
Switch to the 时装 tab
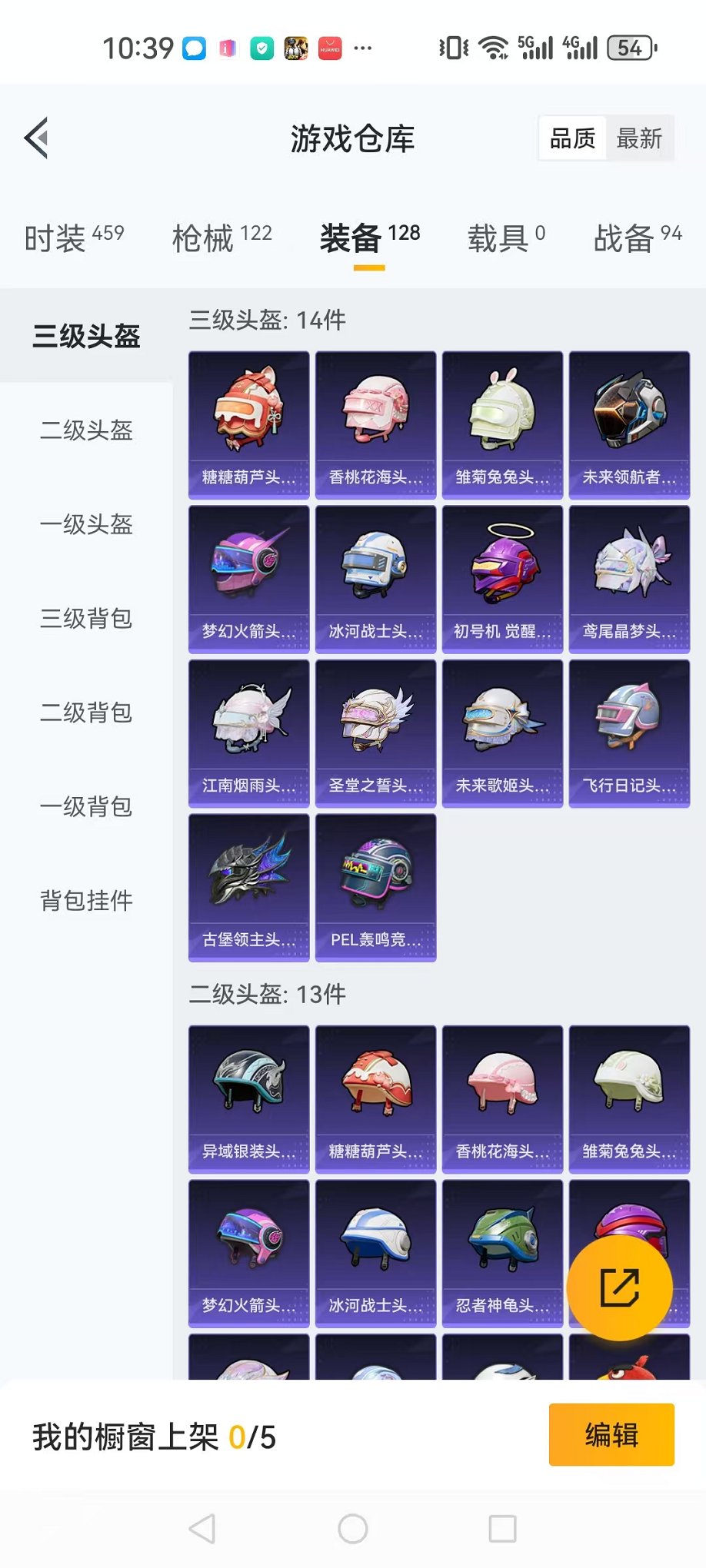point(74,238)
